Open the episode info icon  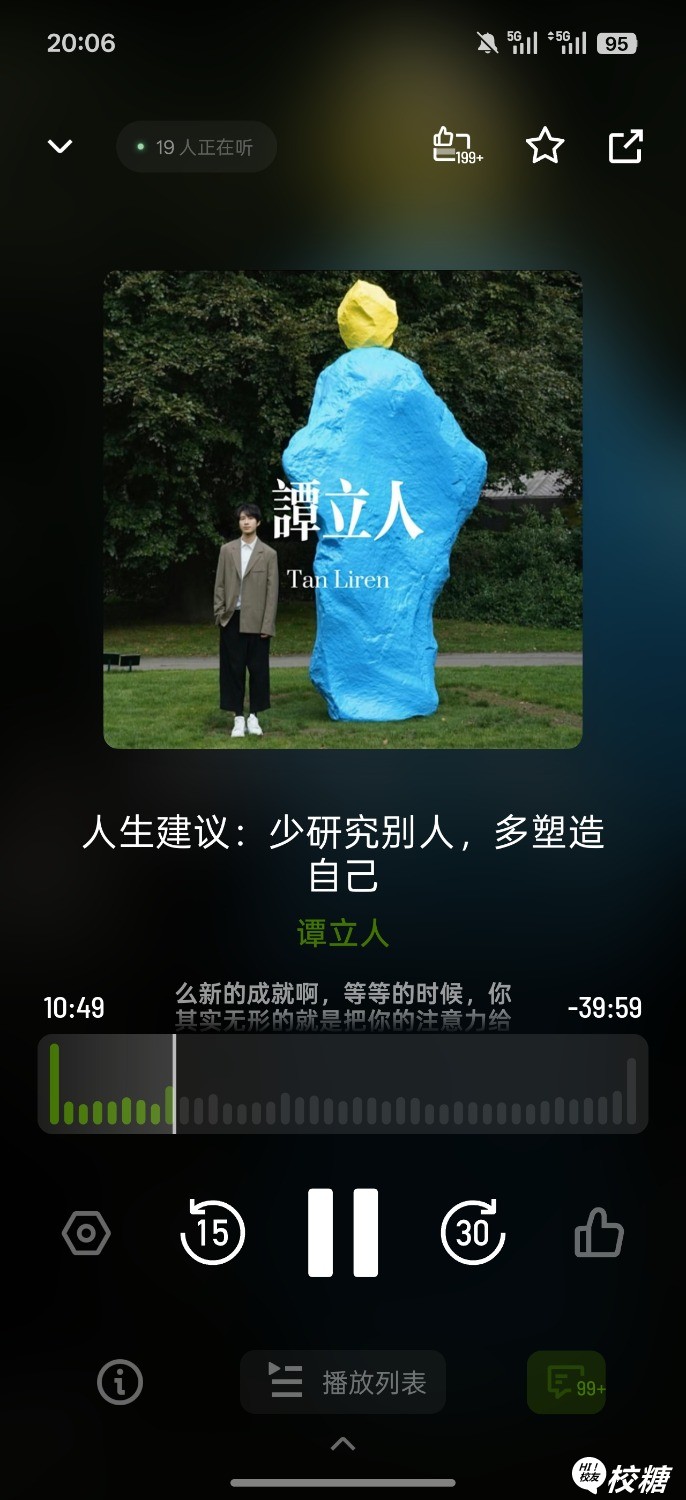(120, 1383)
